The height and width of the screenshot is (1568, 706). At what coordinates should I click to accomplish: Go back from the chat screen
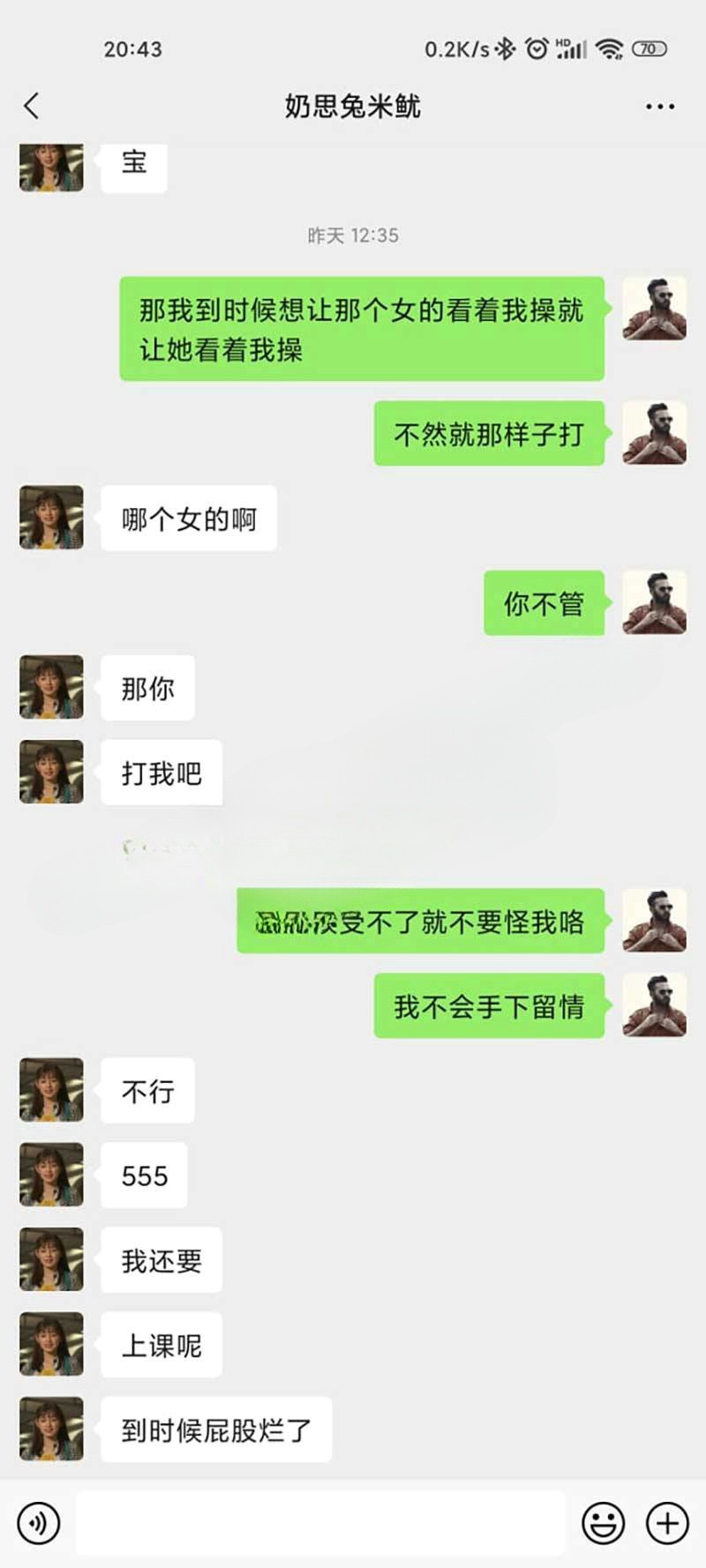point(32,107)
